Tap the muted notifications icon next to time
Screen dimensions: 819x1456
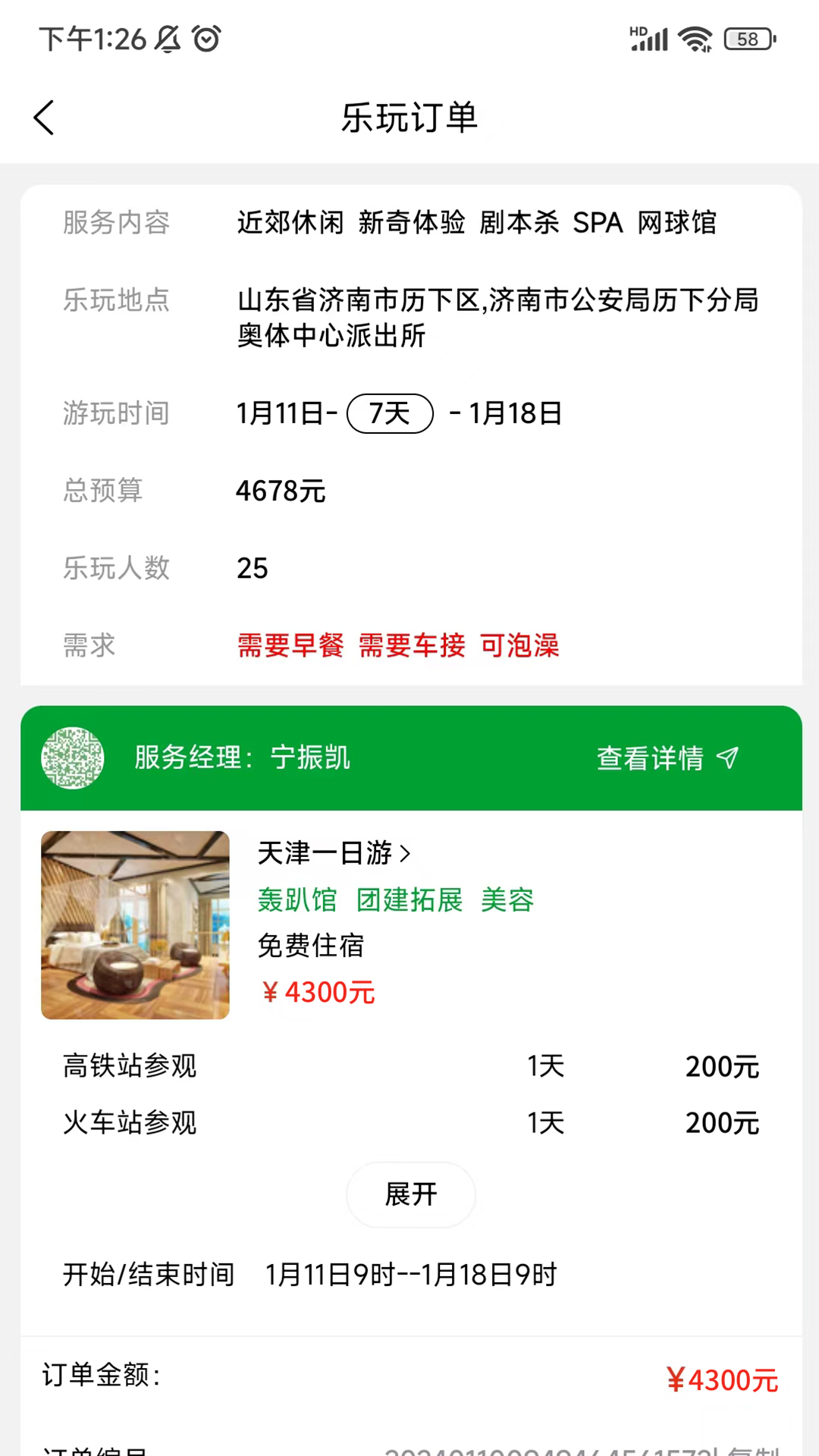click(167, 39)
